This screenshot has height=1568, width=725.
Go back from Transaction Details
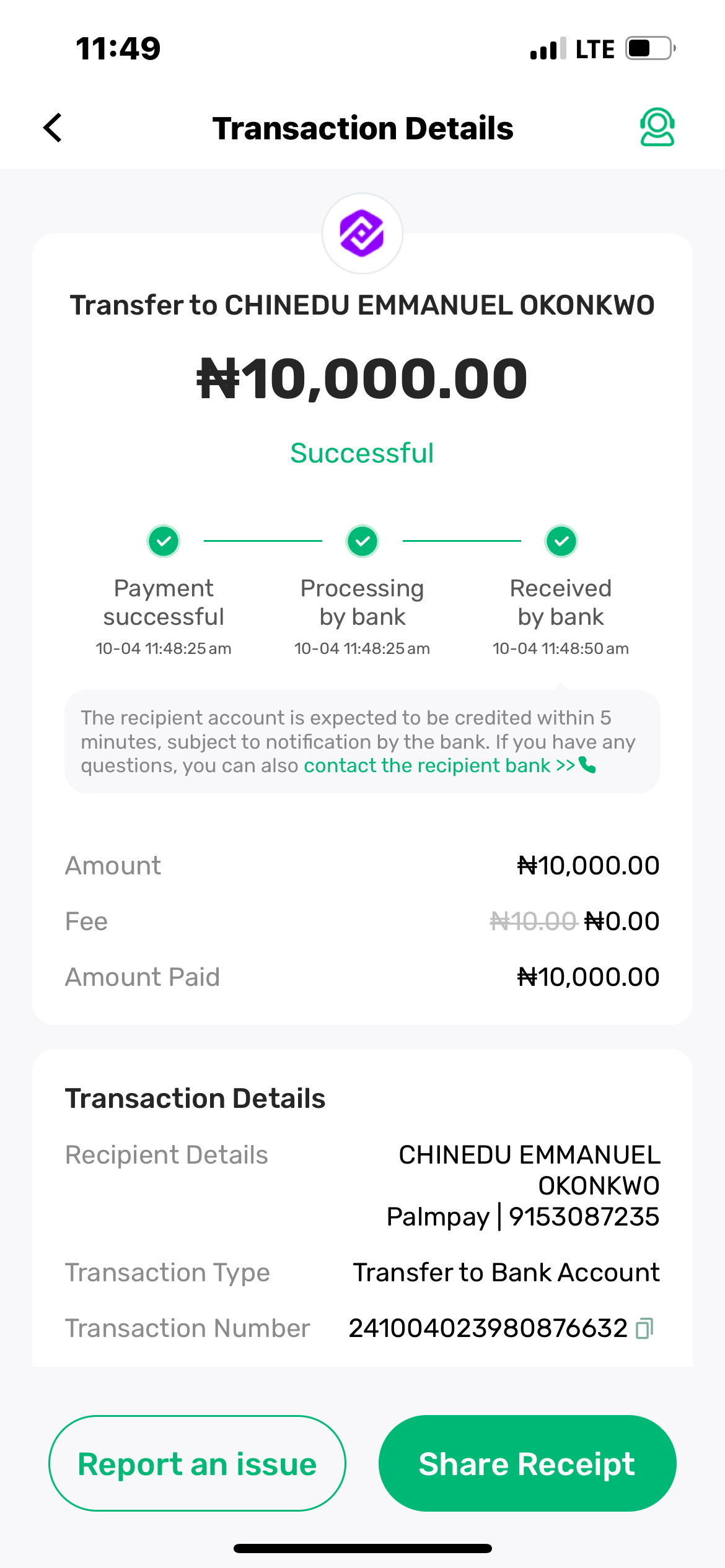pos(53,128)
